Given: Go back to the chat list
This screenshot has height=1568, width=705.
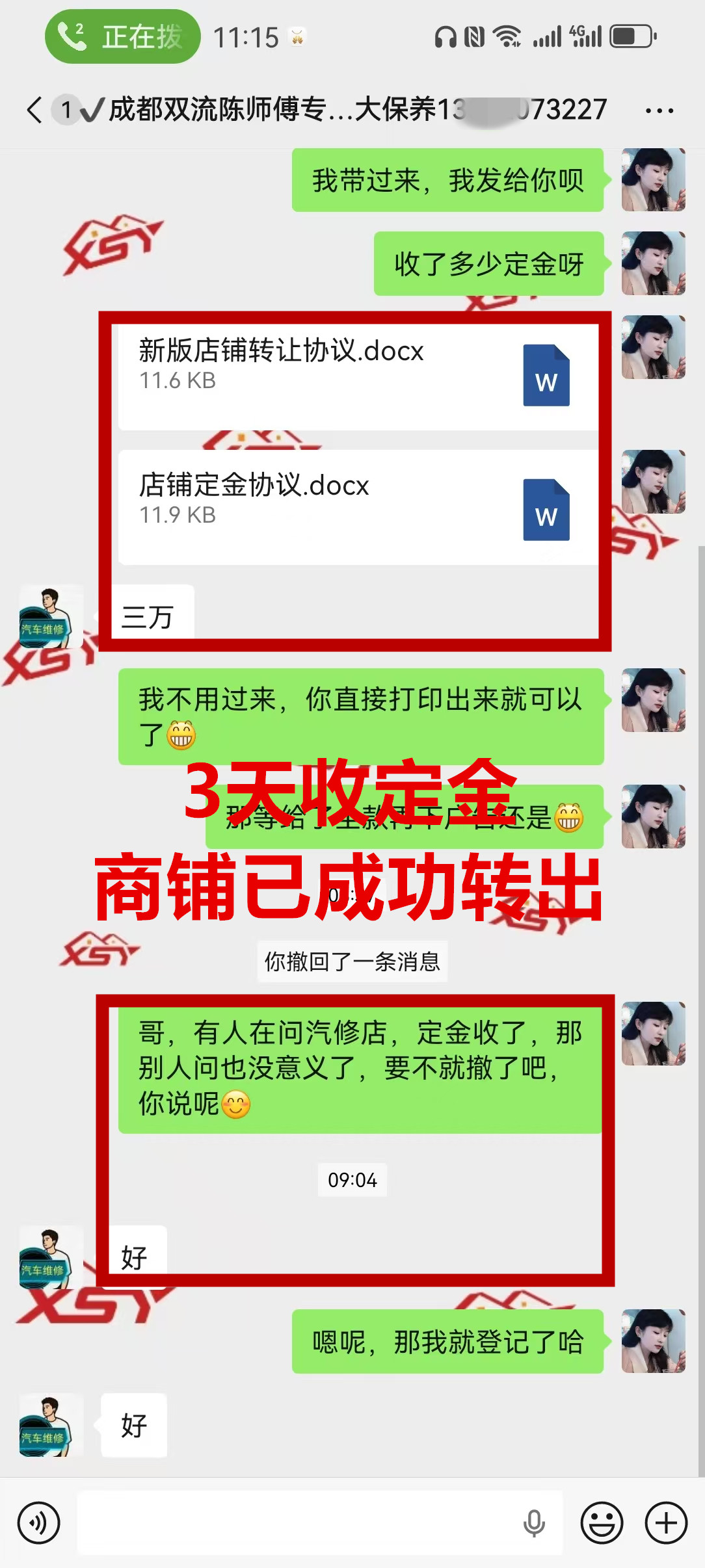Looking at the screenshot, I should (35, 109).
